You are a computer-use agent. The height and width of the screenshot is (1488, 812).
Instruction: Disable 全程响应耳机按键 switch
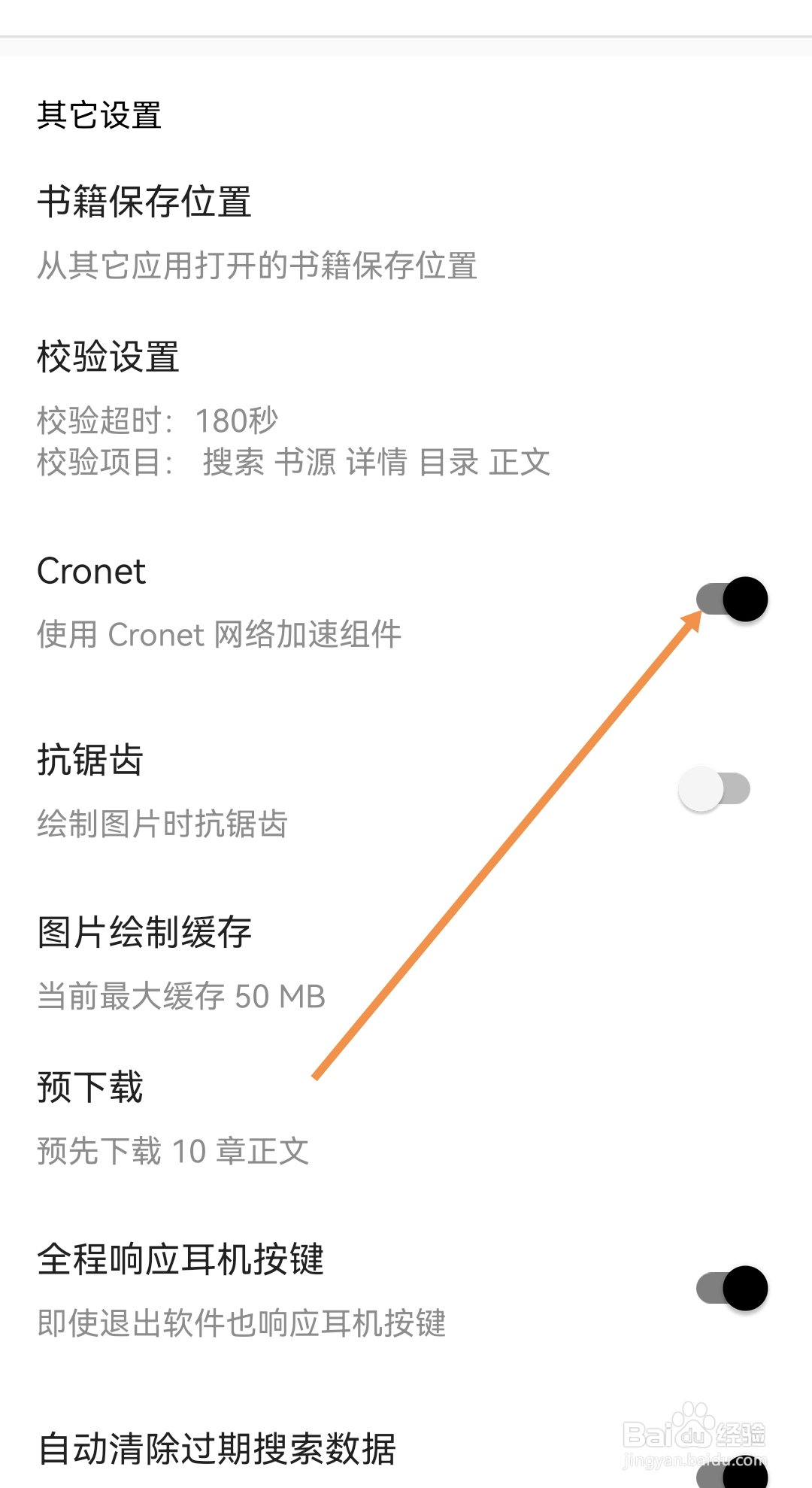(732, 1288)
